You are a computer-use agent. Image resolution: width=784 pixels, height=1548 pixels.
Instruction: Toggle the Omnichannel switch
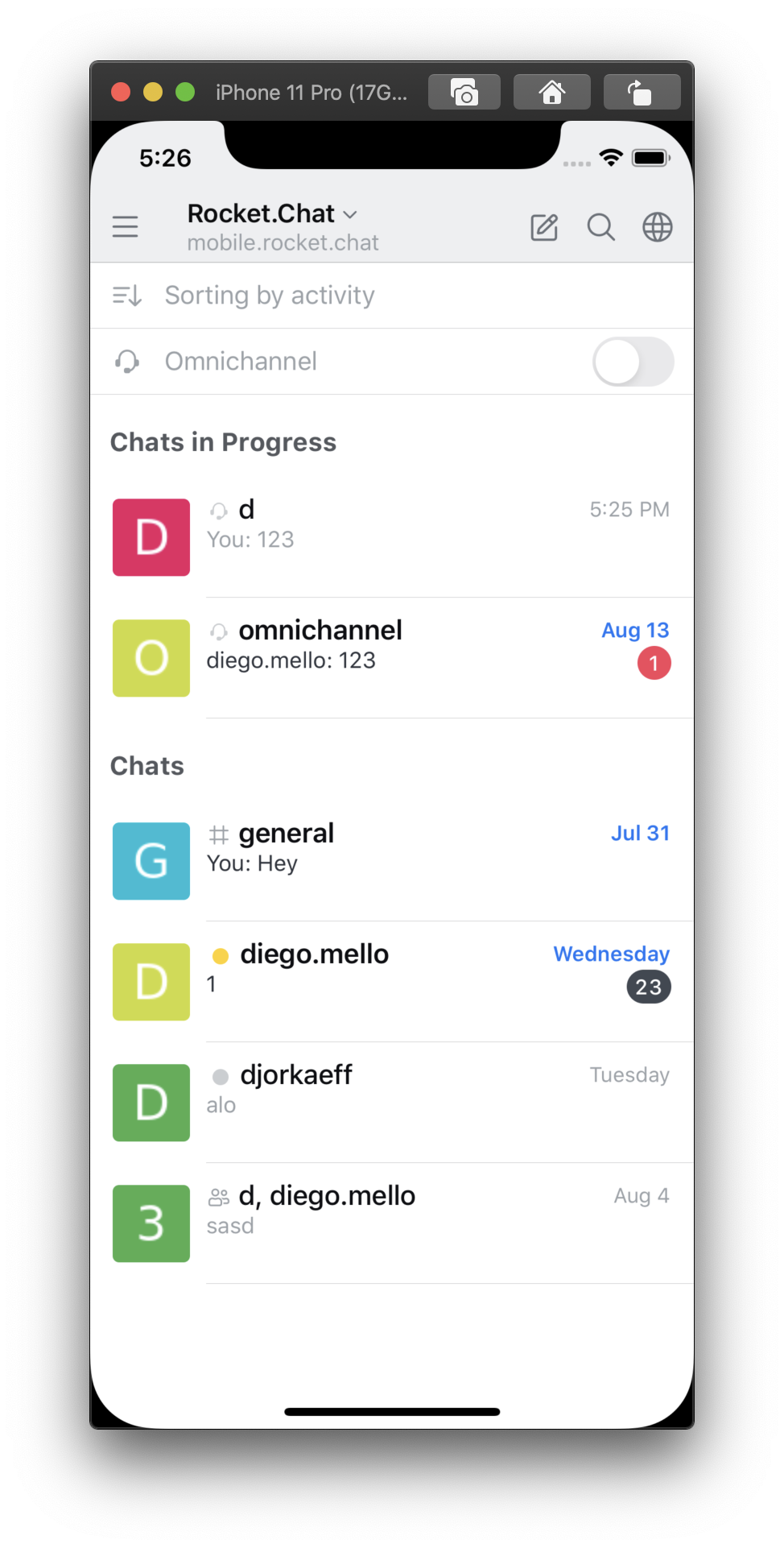click(x=633, y=362)
